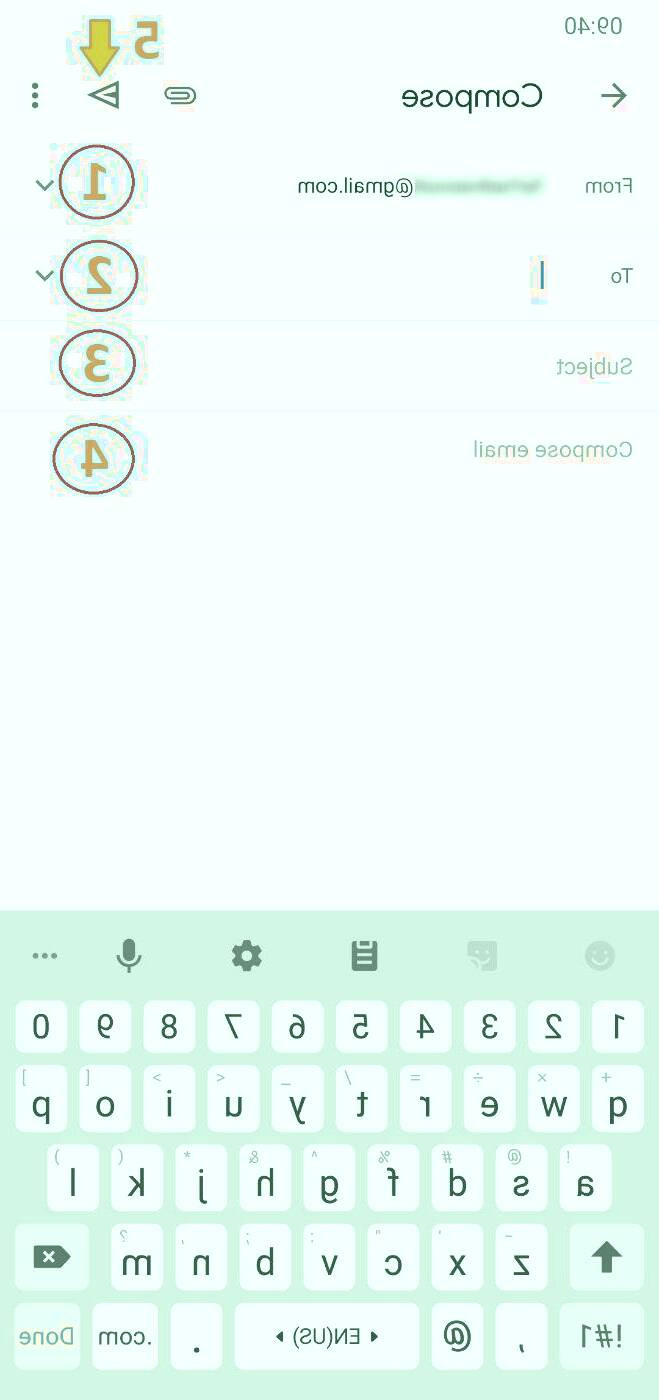
Task: Send the email with the arrow icon
Action: click(103, 96)
